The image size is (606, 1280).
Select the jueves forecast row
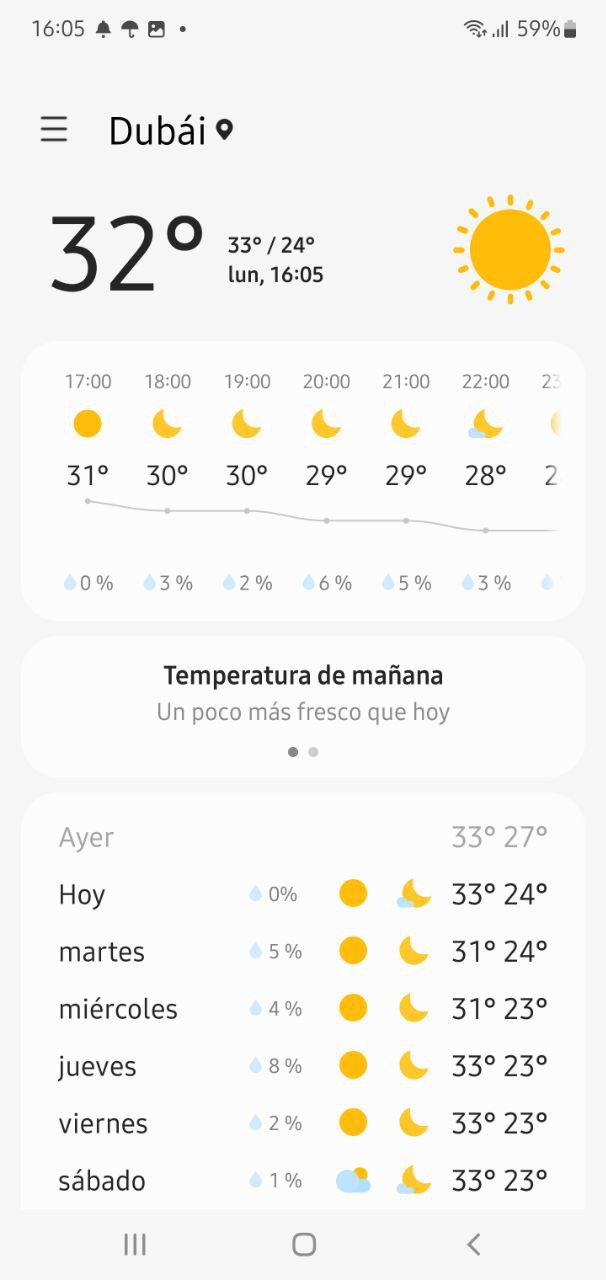pyautogui.click(x=302, y=1066)
